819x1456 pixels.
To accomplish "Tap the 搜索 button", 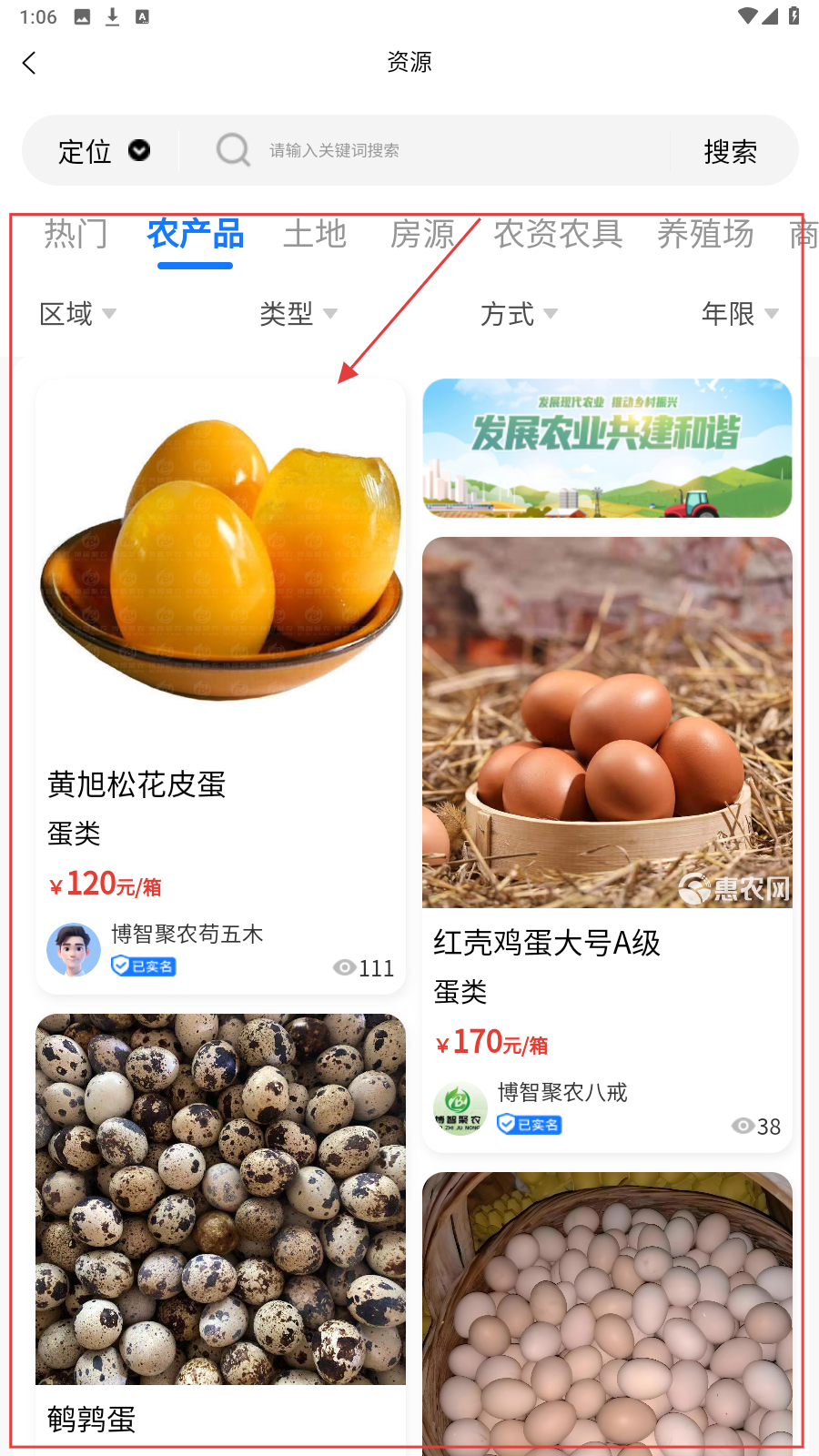I will click(730, 152).
